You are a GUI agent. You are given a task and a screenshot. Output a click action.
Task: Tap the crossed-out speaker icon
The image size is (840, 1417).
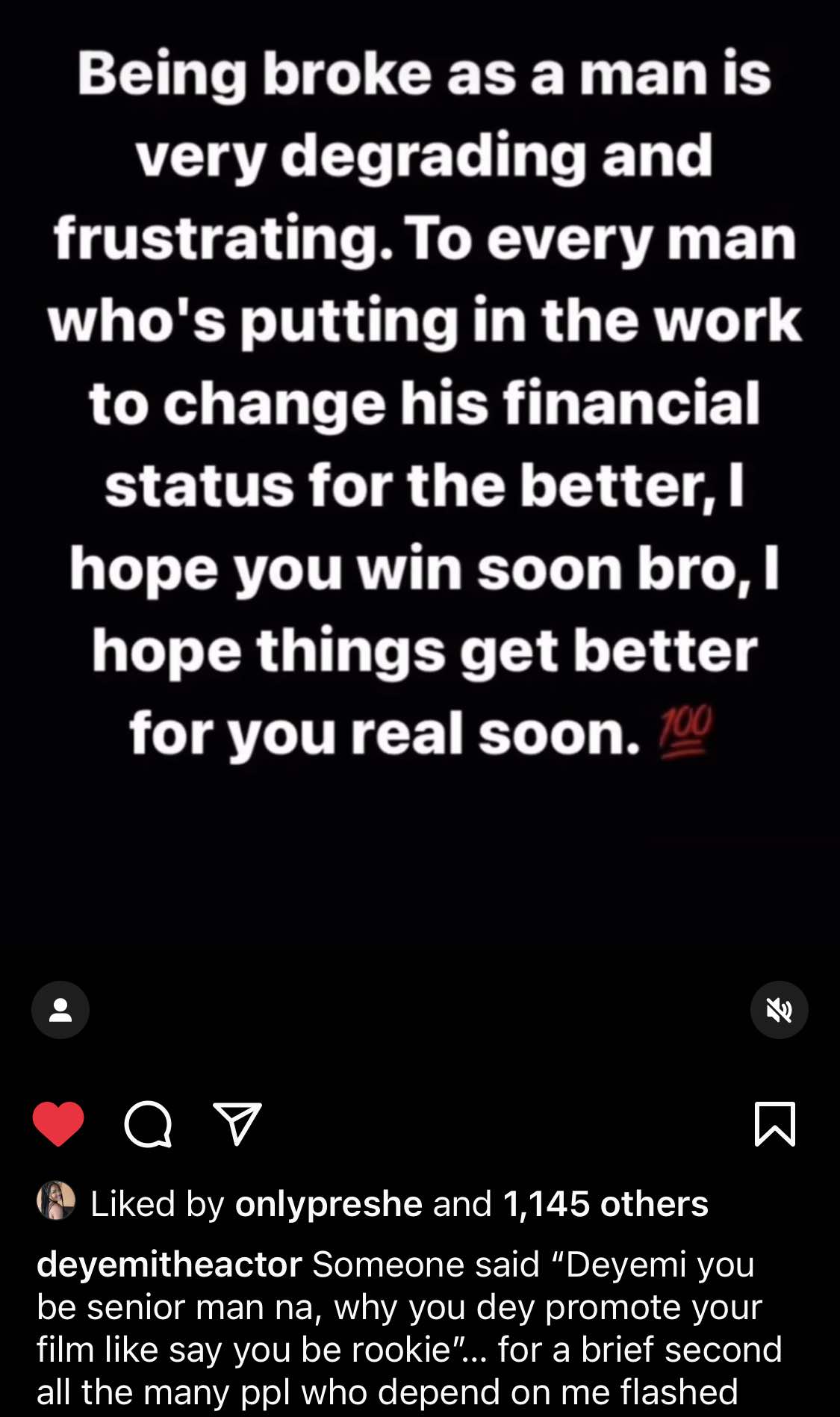click(779, 1009)
